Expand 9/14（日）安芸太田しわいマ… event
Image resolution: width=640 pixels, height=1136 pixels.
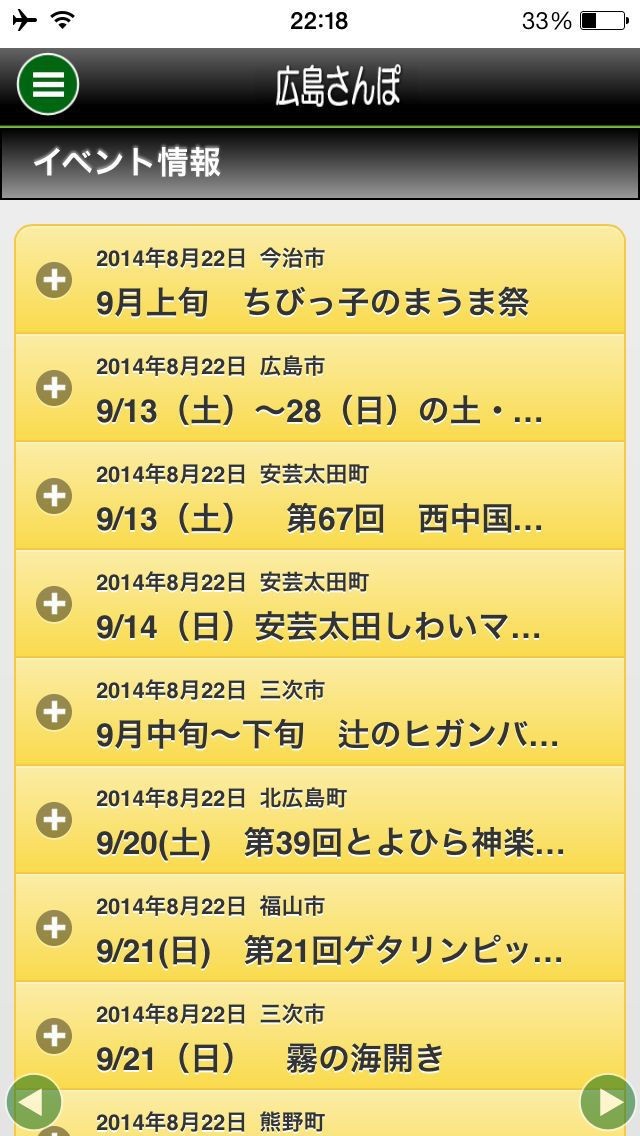tap(54, 603)
